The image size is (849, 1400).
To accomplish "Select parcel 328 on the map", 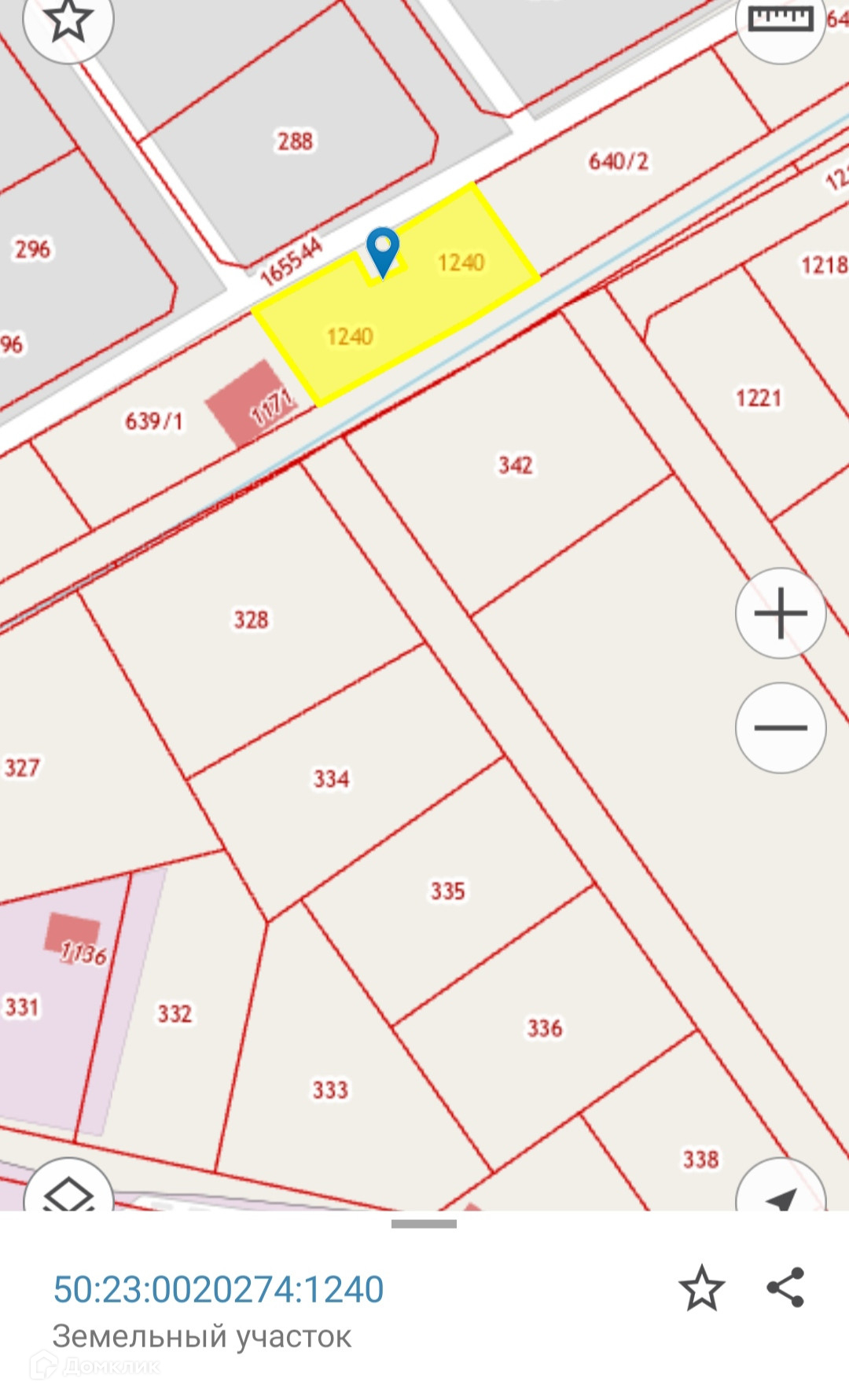I will pos(251,619).
